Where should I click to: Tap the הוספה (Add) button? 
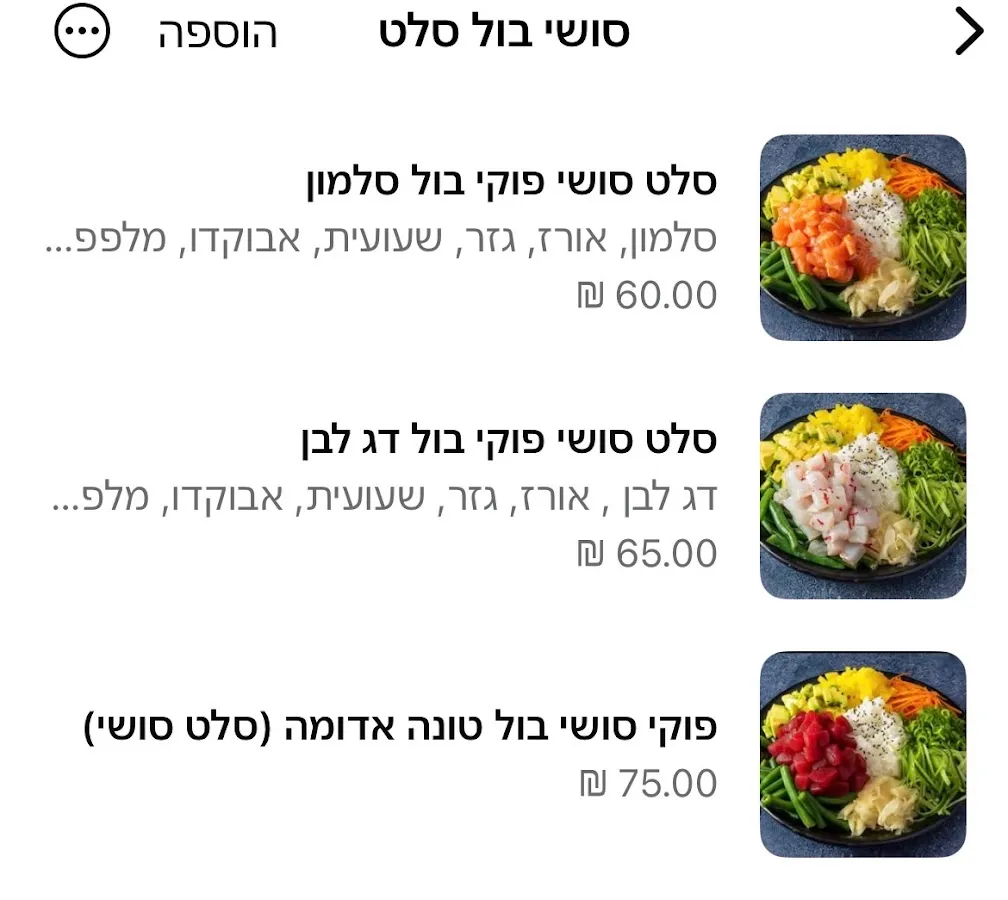pyautogui.click(x=217, y=33)
